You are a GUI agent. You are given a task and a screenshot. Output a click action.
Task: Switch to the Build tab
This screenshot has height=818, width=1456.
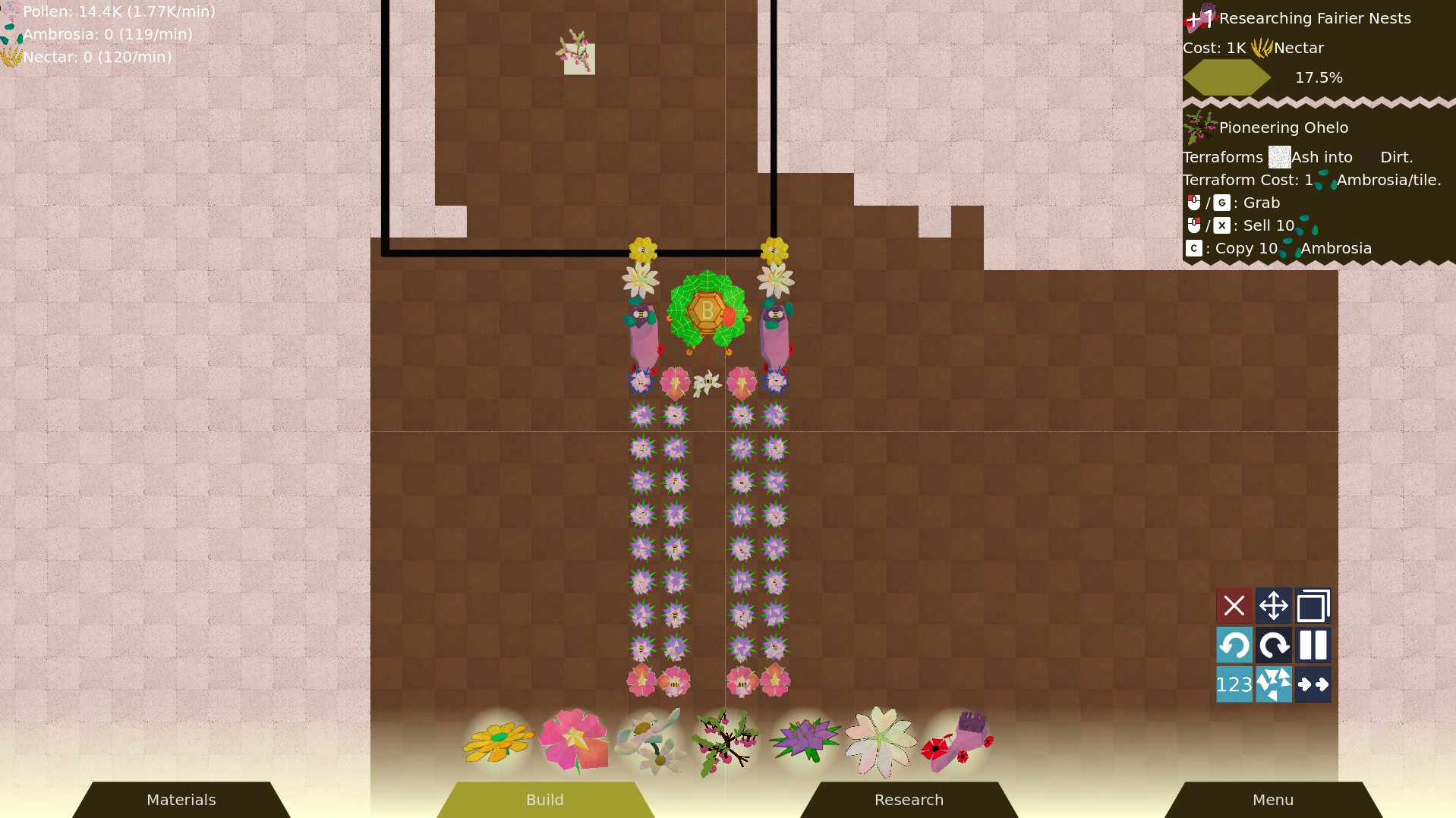pyautogui.click(x=544, y=799)
